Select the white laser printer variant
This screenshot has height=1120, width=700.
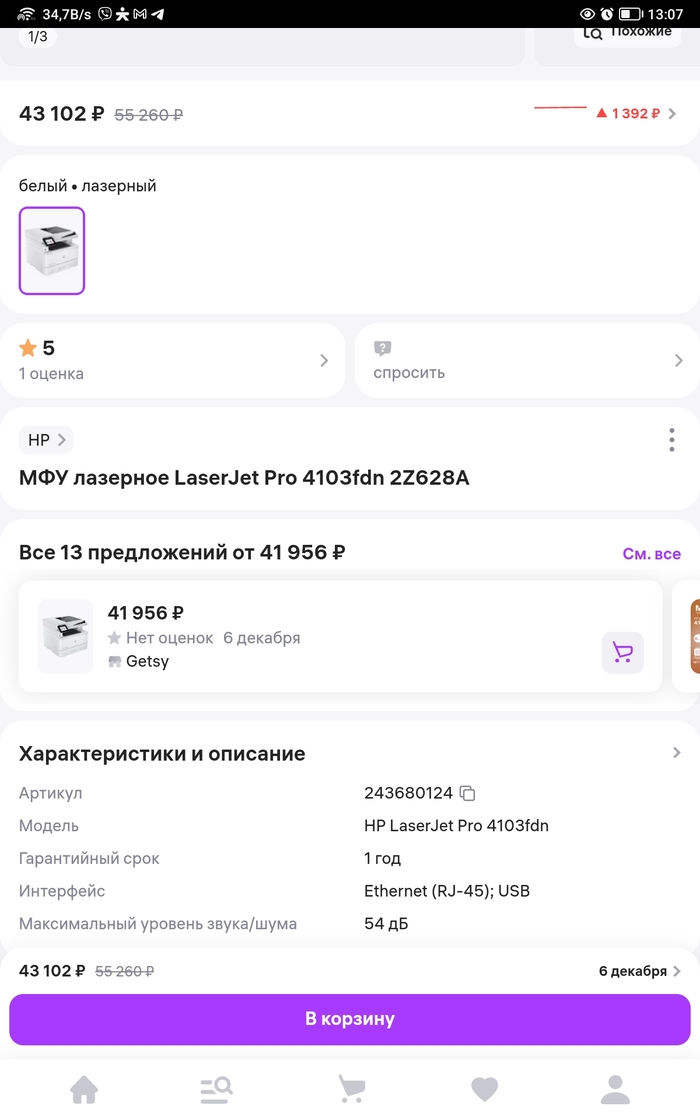tap(52, 251)
